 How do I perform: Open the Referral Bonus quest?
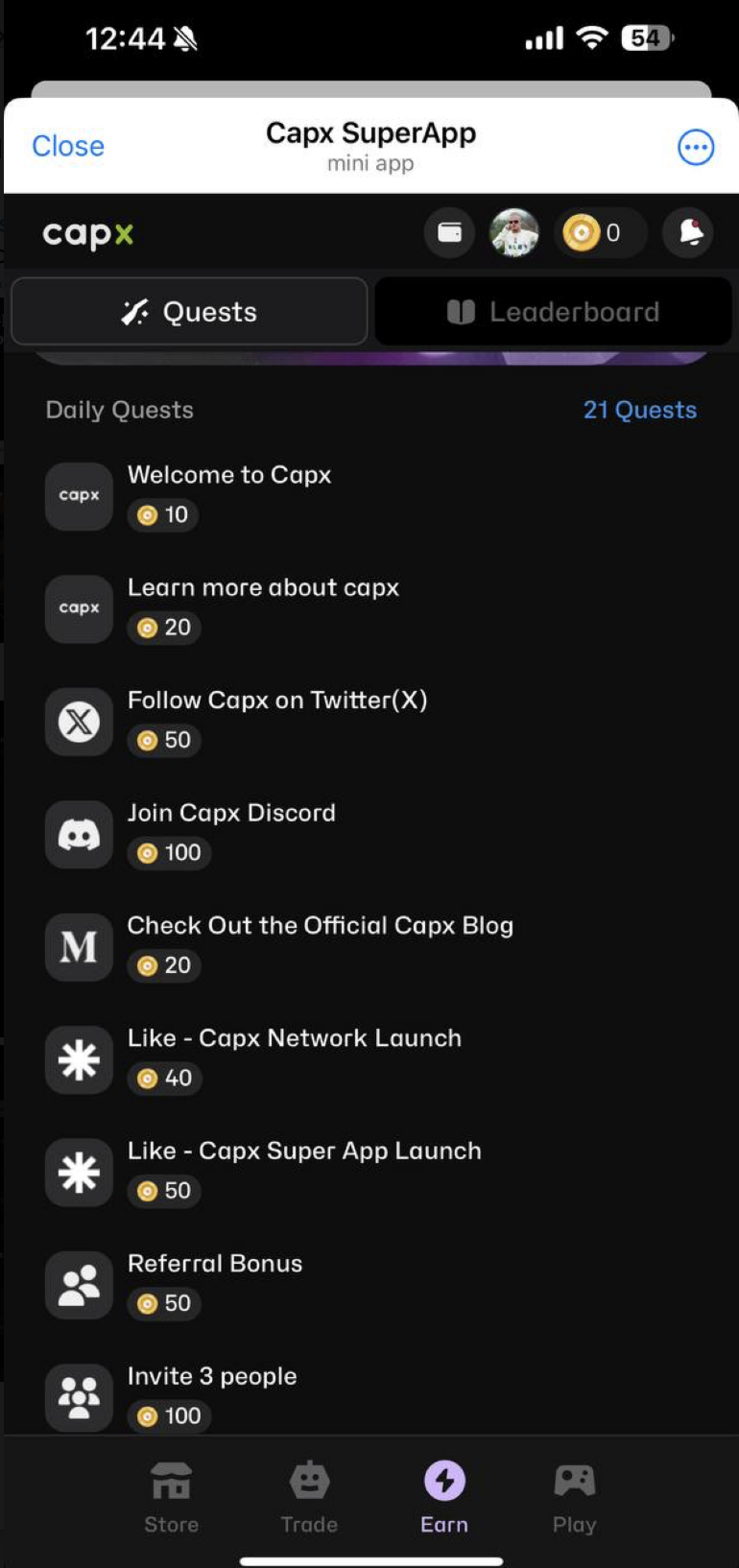click(215, 1282)
